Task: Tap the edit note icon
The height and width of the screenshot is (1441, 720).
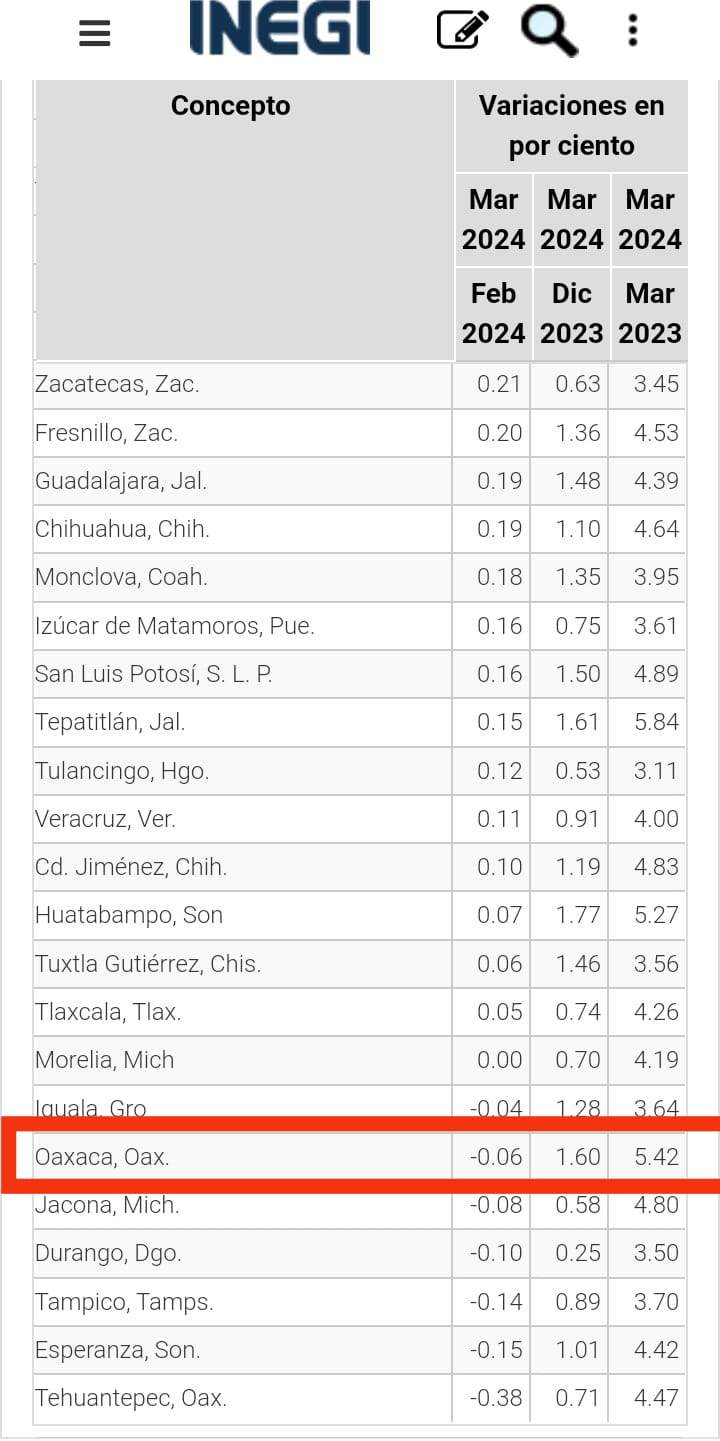Action: click(463, 30)
